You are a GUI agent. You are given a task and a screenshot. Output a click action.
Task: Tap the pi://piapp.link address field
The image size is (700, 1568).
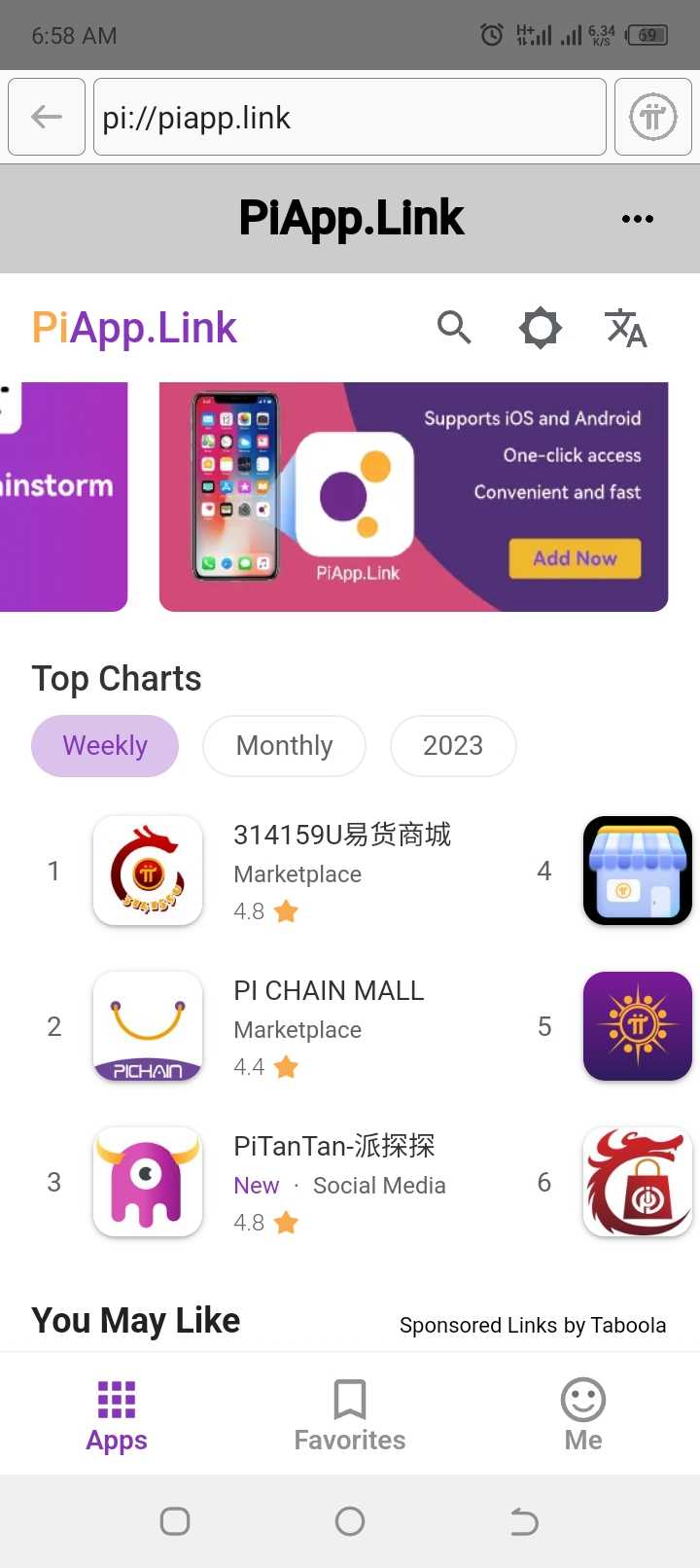pos(349,118)
